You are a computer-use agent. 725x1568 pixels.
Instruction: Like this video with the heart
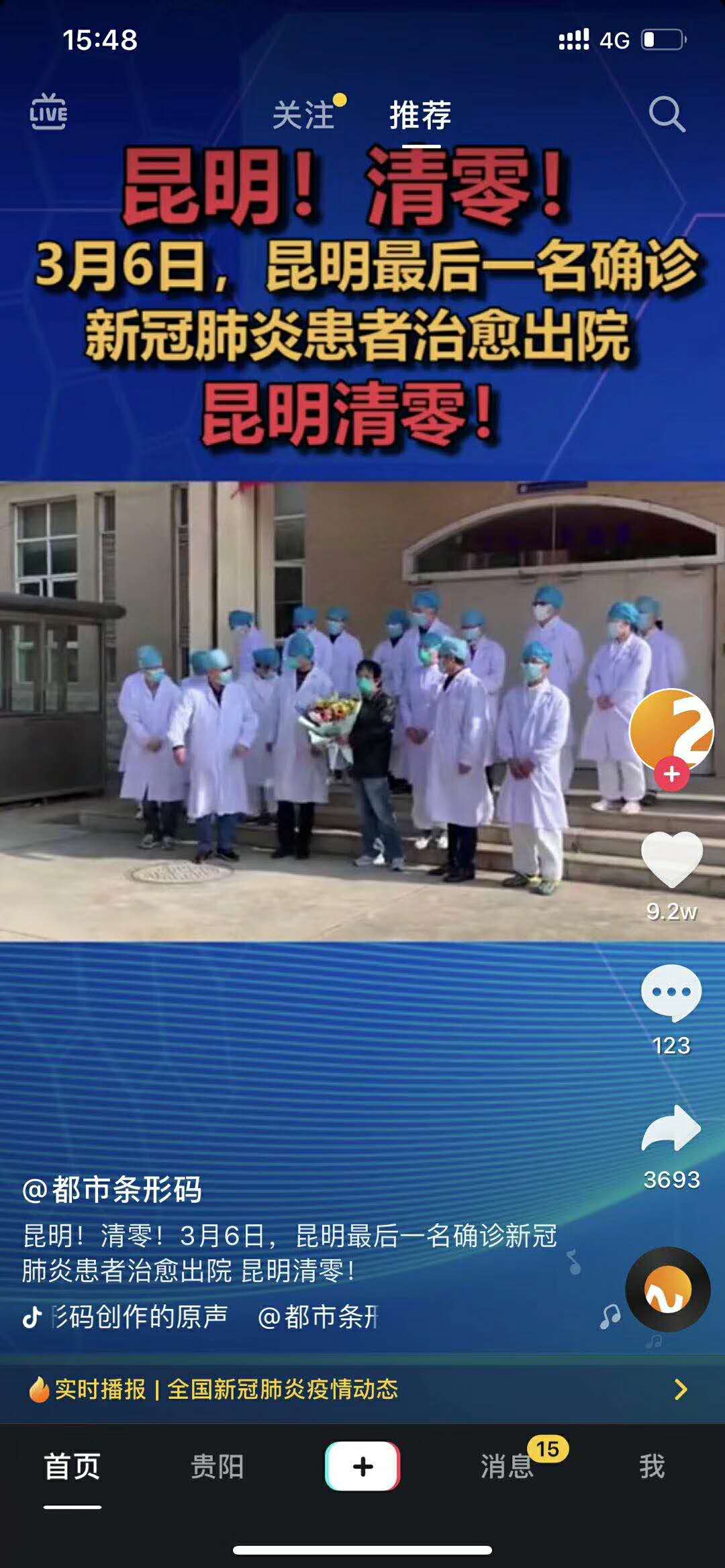[671, 859]
